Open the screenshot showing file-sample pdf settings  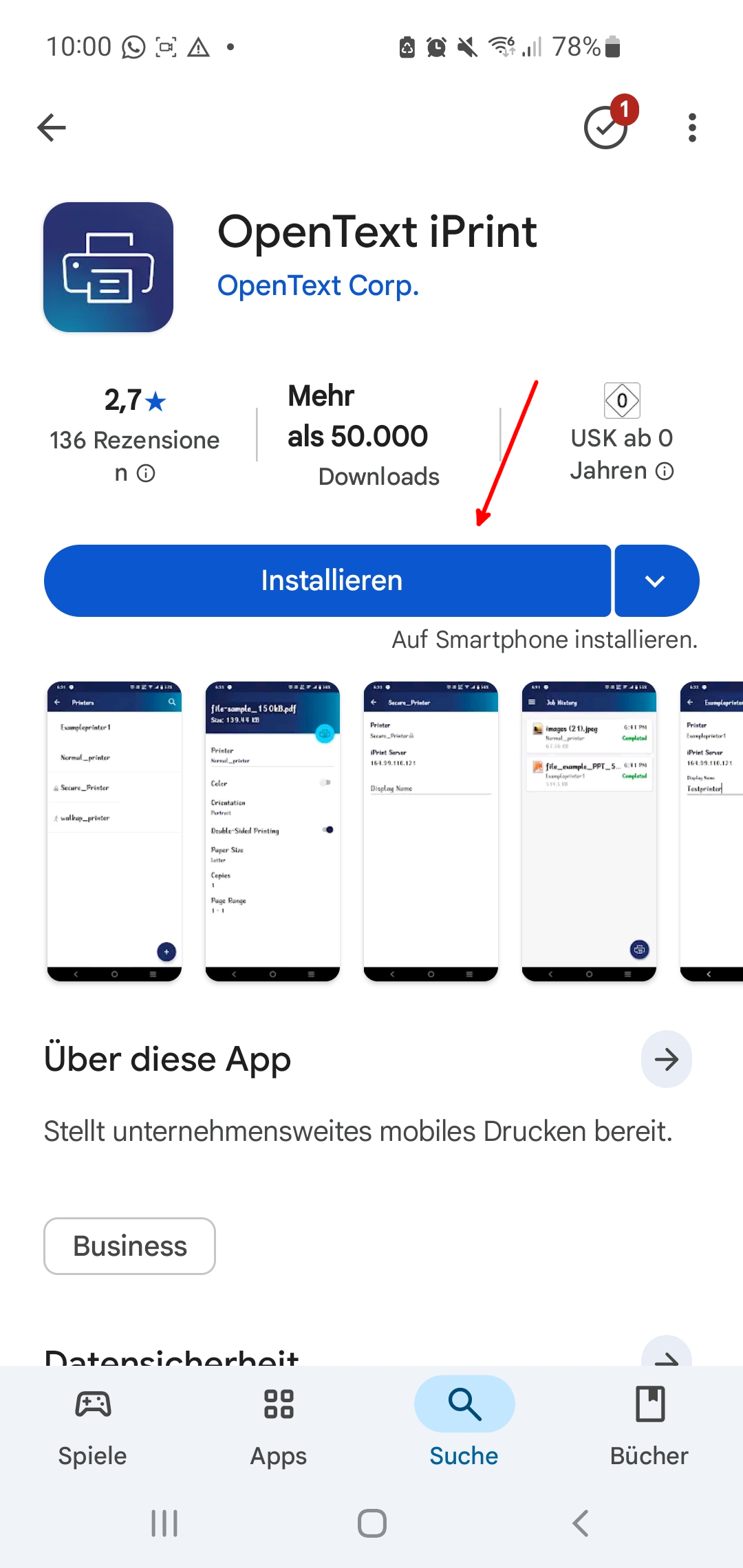[x=272, y=831]
